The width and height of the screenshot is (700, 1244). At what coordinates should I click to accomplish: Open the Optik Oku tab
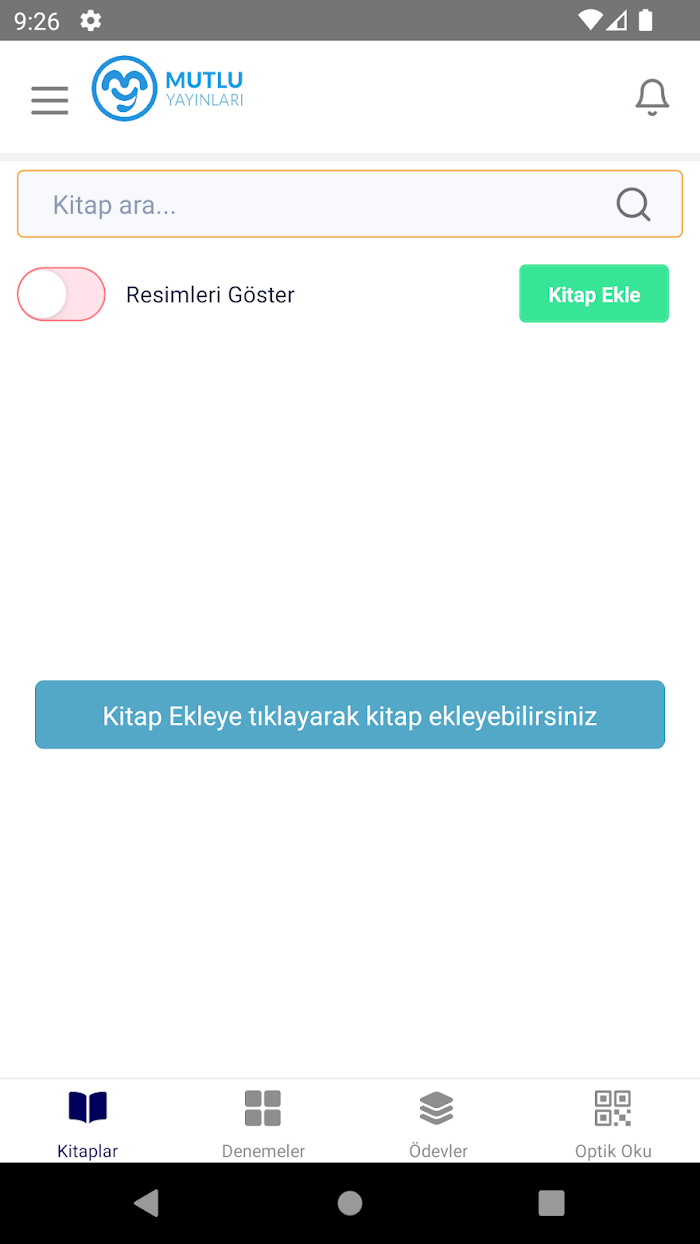pyautogui.click(x=613, y=1123)
